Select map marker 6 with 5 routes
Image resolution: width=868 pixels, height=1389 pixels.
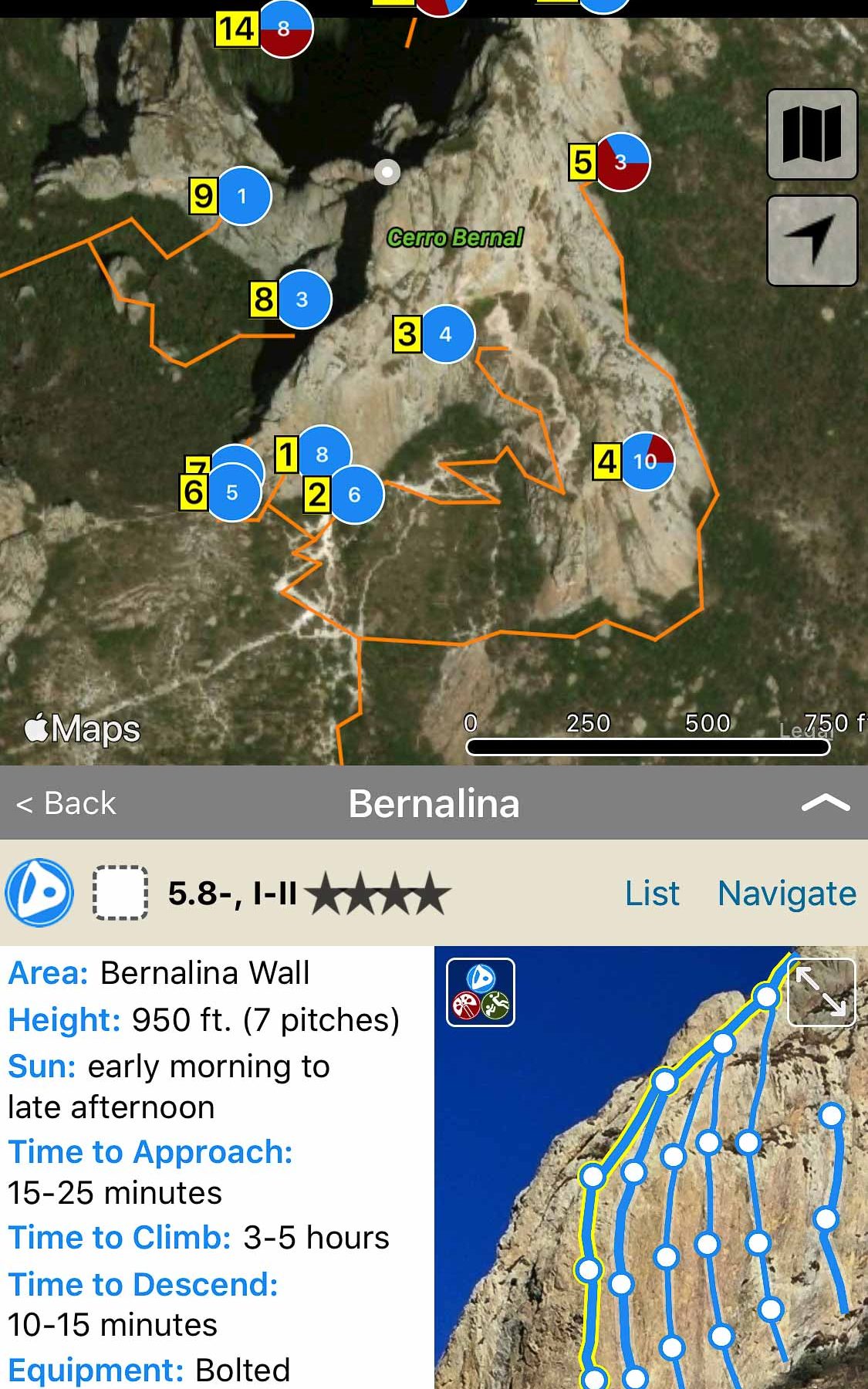(x=231, y=494)
